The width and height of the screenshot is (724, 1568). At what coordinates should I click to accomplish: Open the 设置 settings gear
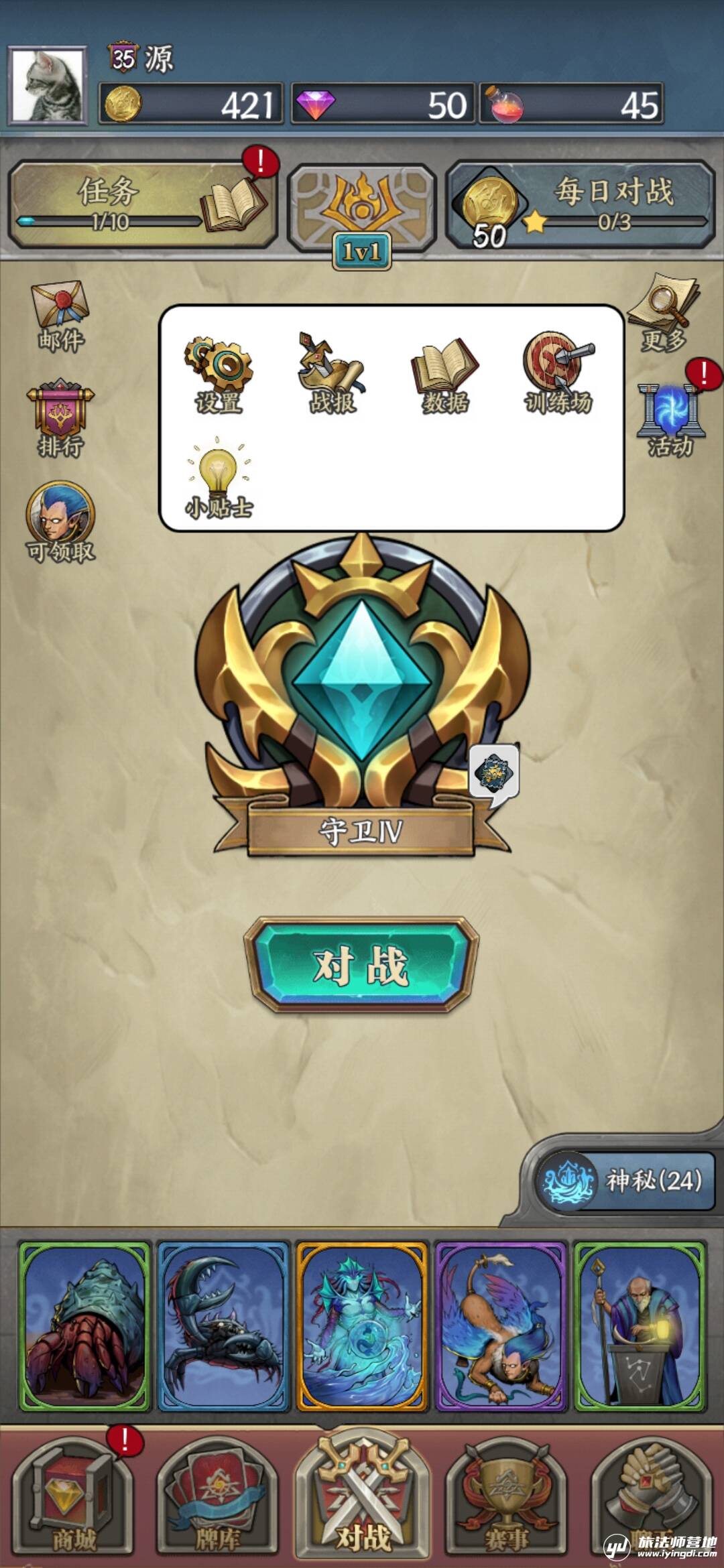[219, 375]
